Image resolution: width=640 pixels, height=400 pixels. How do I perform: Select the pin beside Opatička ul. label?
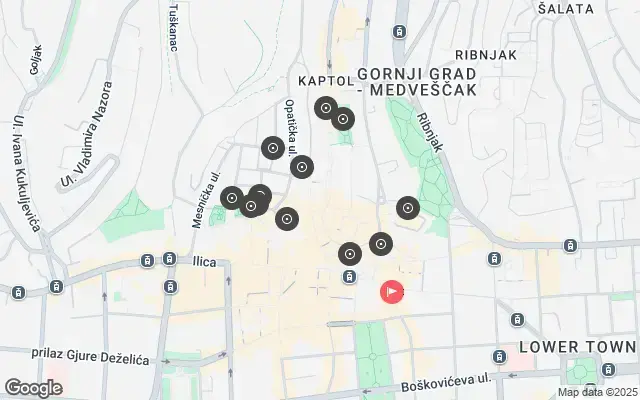302,168
